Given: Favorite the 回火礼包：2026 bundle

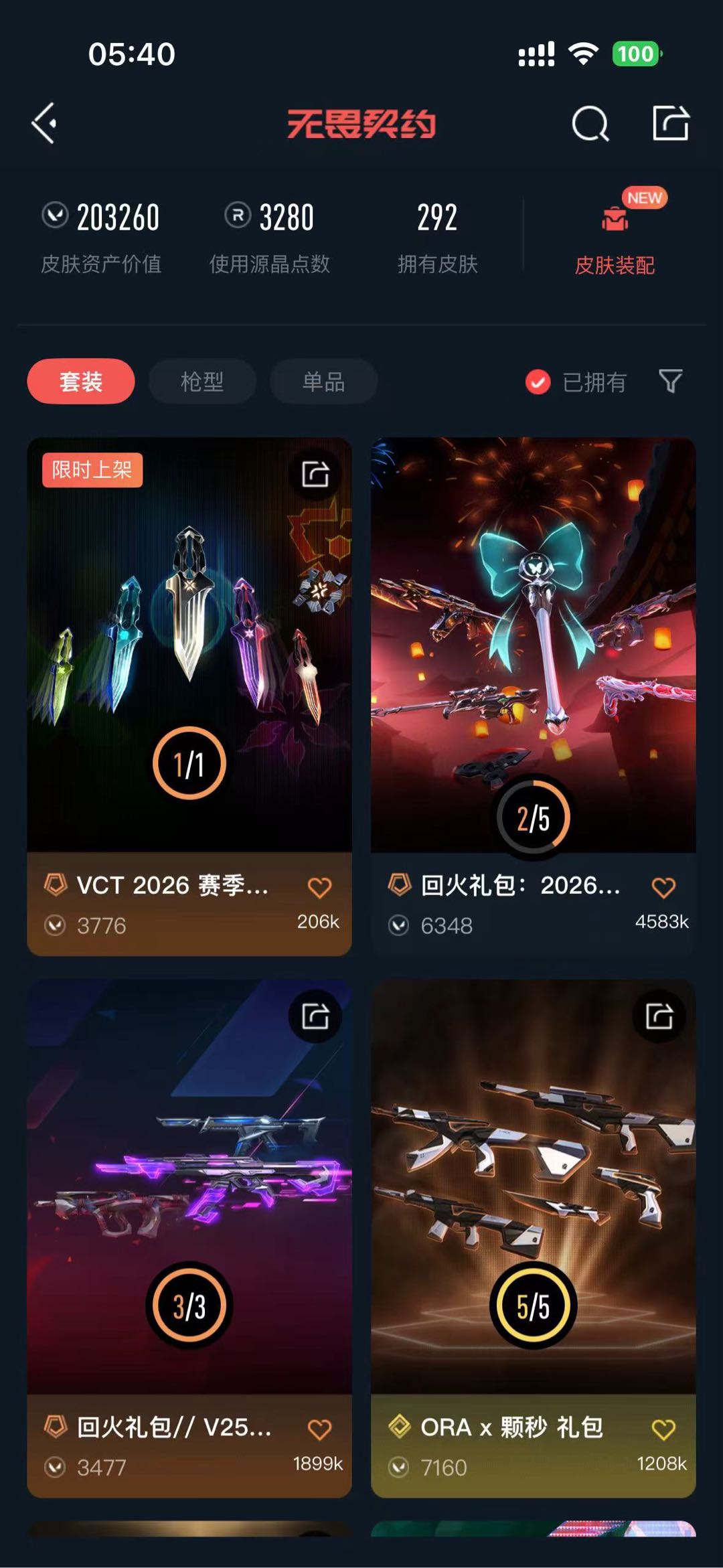Looking at the screenshot, I should [x=663, y=888].
